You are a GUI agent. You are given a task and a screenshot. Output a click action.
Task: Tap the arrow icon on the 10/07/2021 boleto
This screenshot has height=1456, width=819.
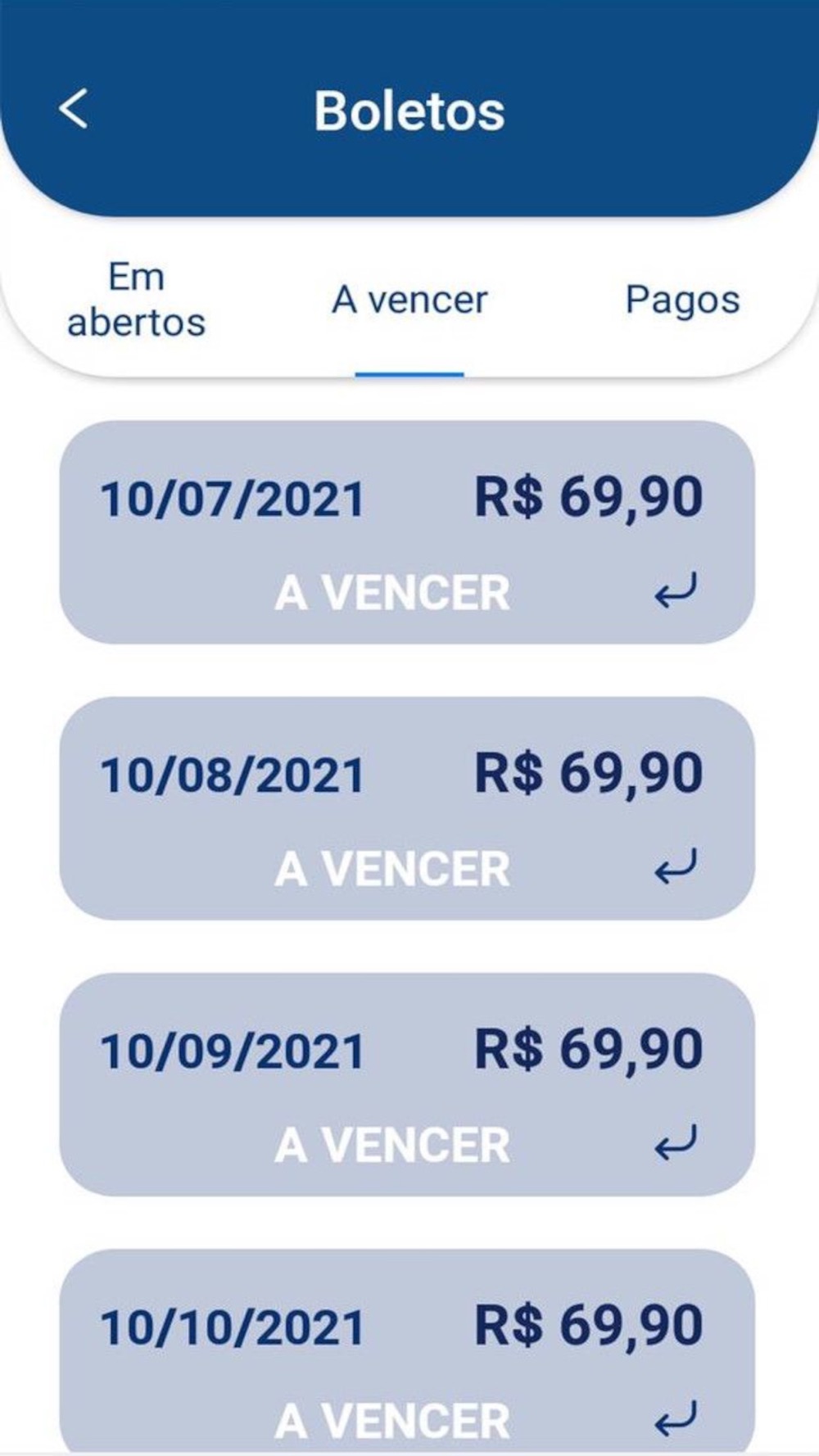pos(676,590)
